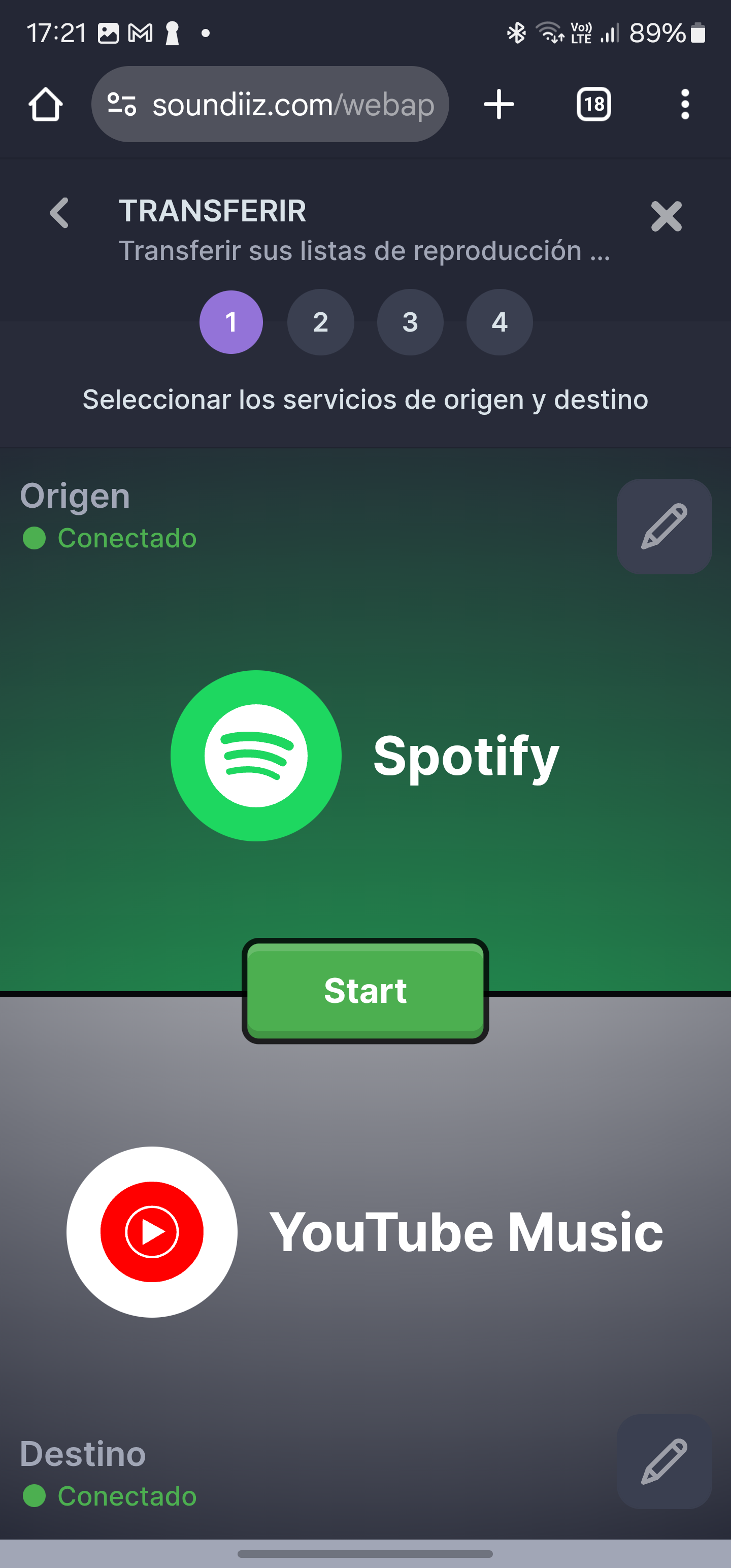Jump to step 2

click(320, 322)
